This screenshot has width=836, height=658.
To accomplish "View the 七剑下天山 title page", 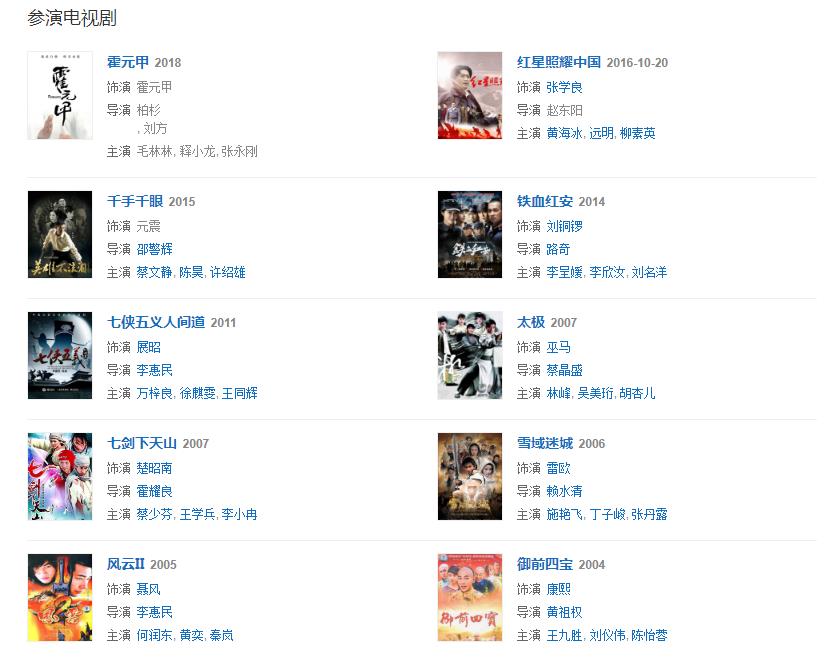I will pos(142,443).
